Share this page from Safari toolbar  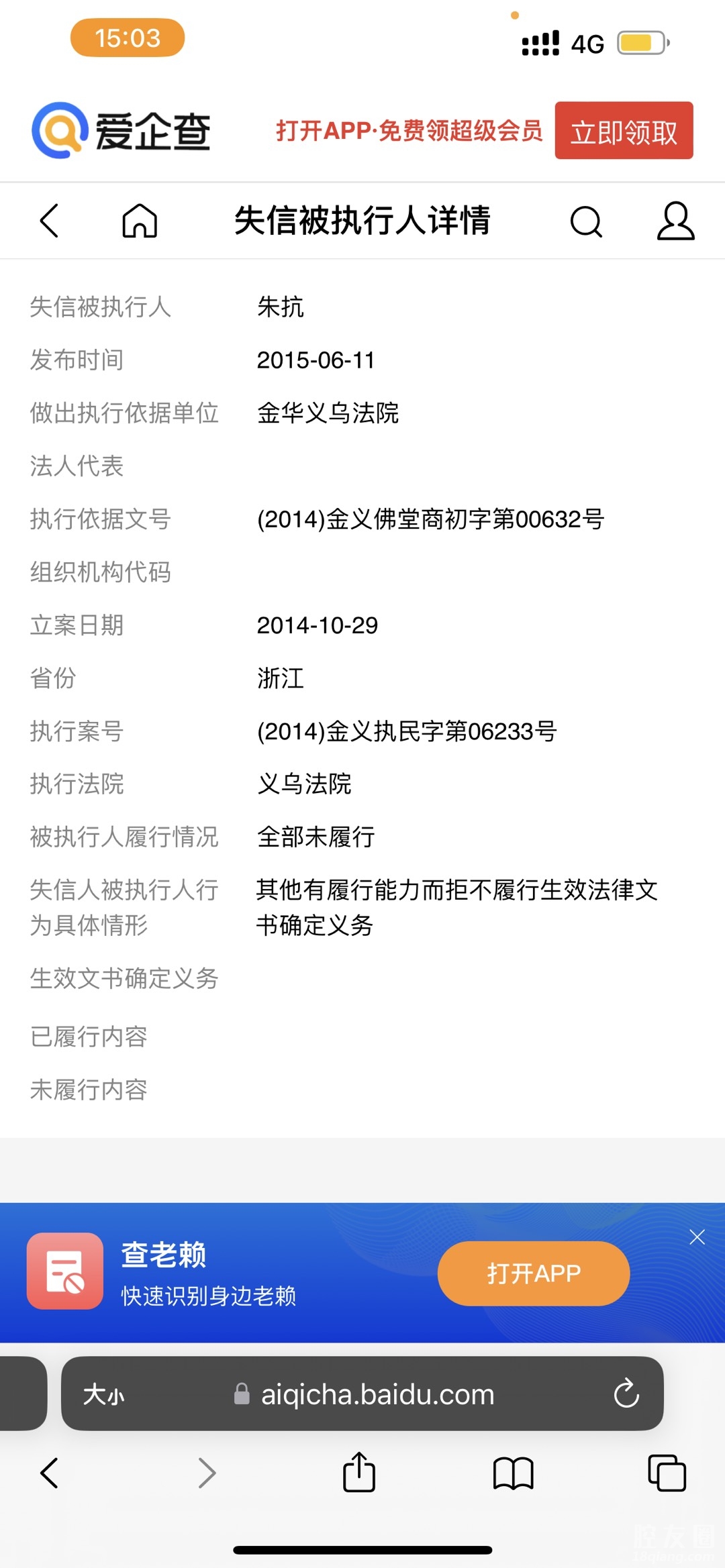[x=359, y=1472]
